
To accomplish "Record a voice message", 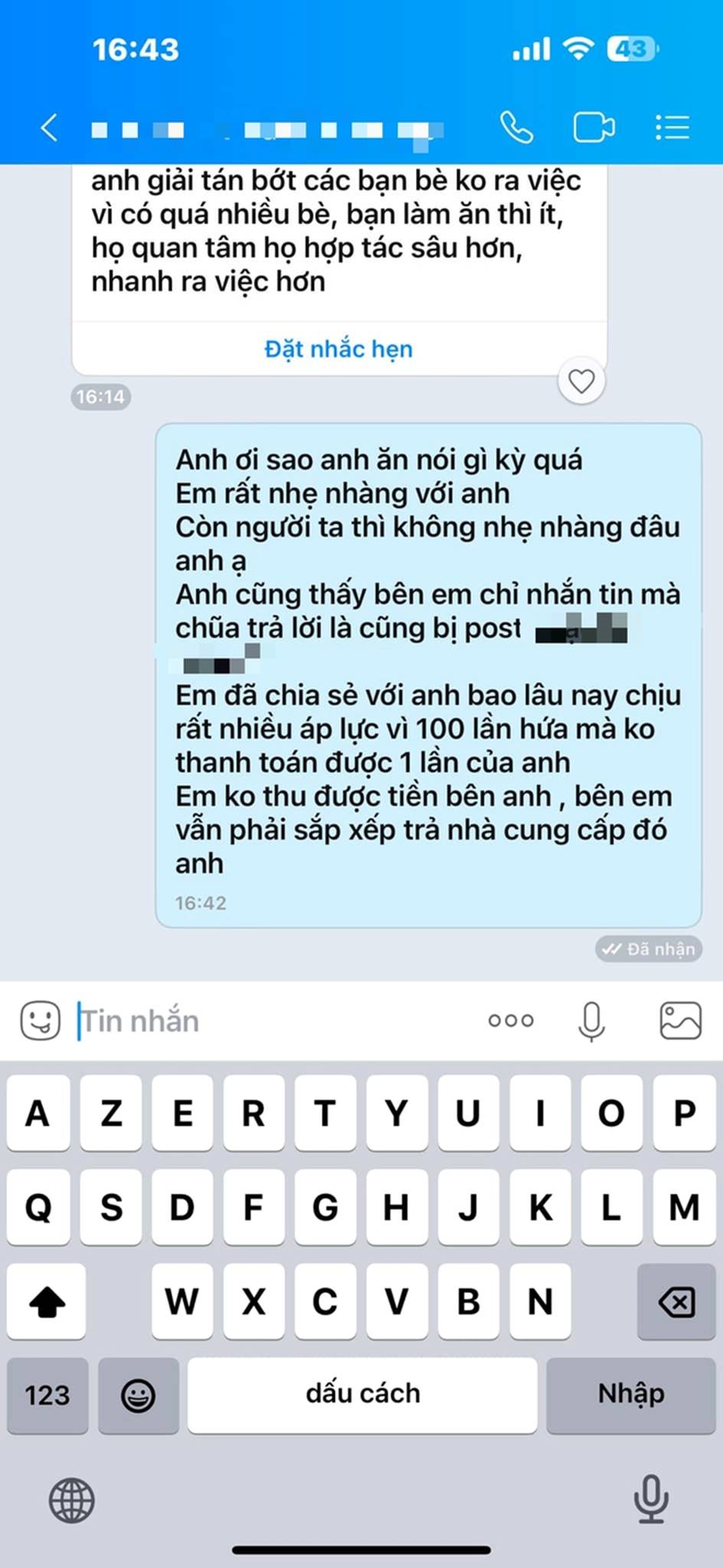I will 591,1021.
